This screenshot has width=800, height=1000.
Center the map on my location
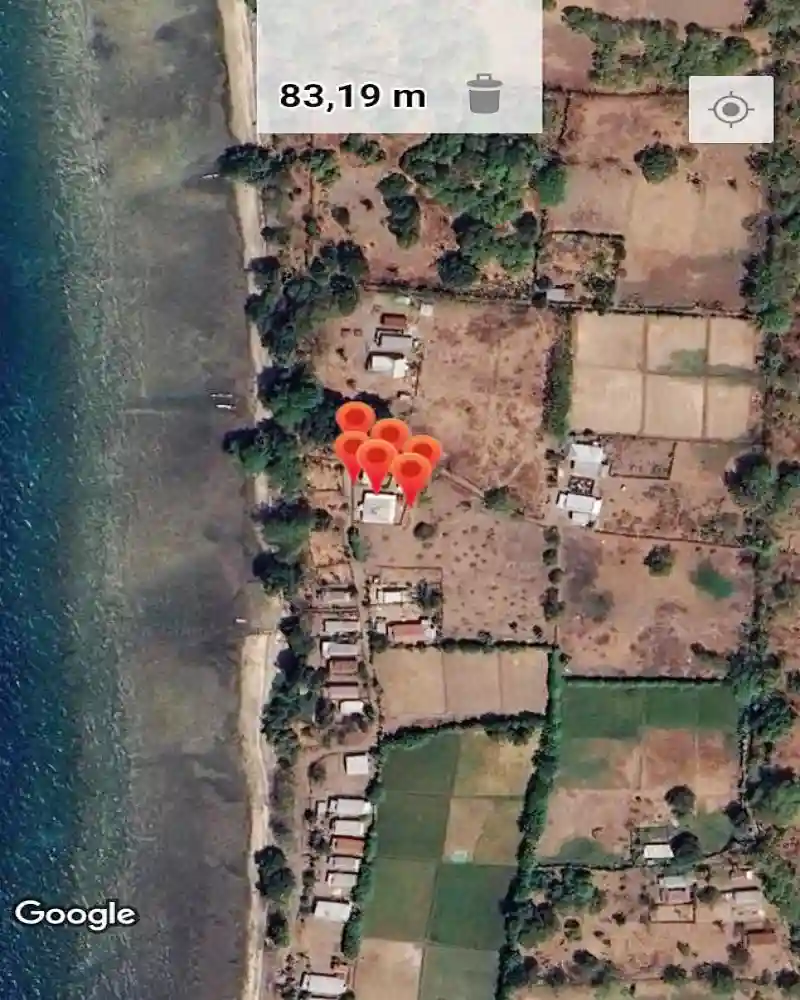coord(731,109)
